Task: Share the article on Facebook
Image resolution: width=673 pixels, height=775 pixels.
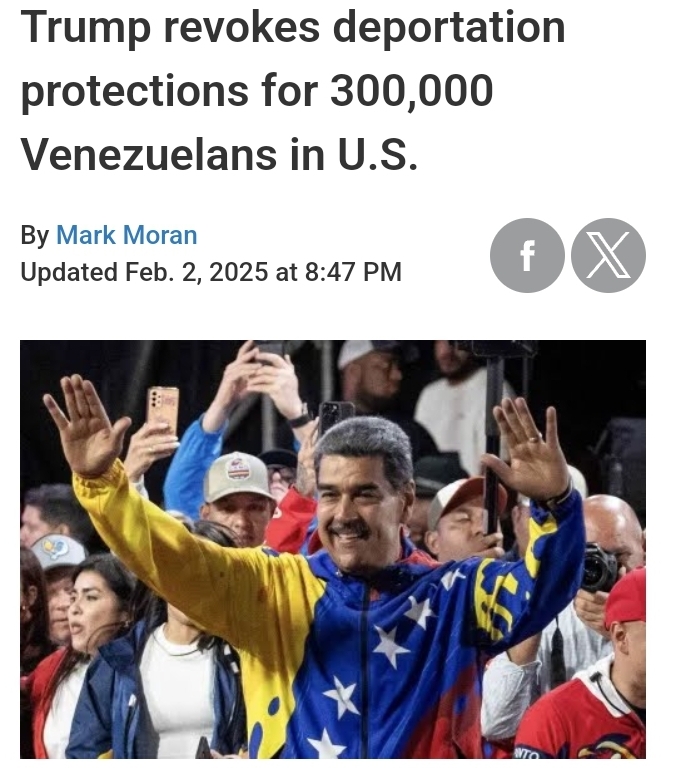Action: coord(527,256)
